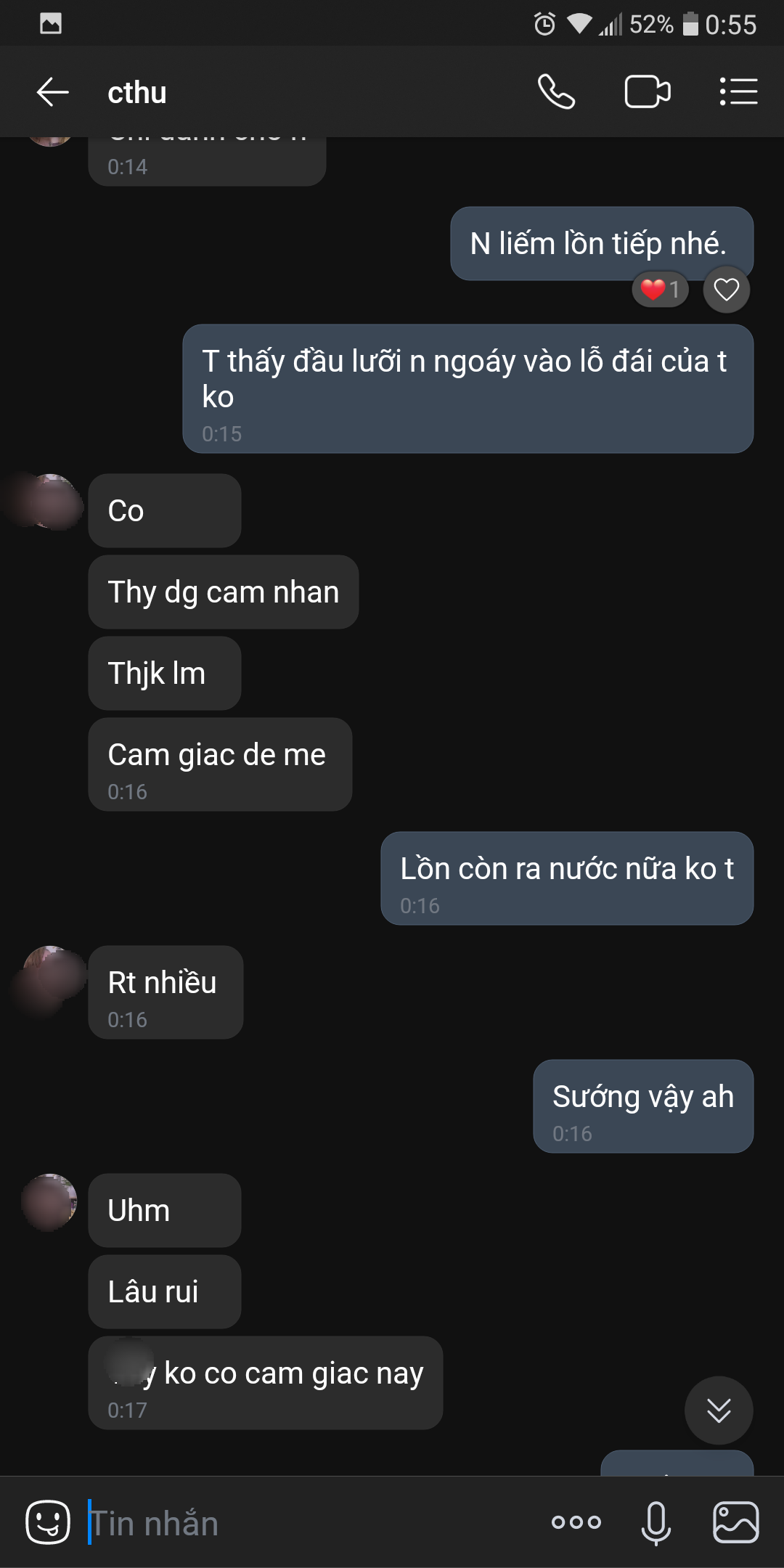Record a voice message
The width and height of the screenshot is (784, 1568).
[x=656, y=1522]
